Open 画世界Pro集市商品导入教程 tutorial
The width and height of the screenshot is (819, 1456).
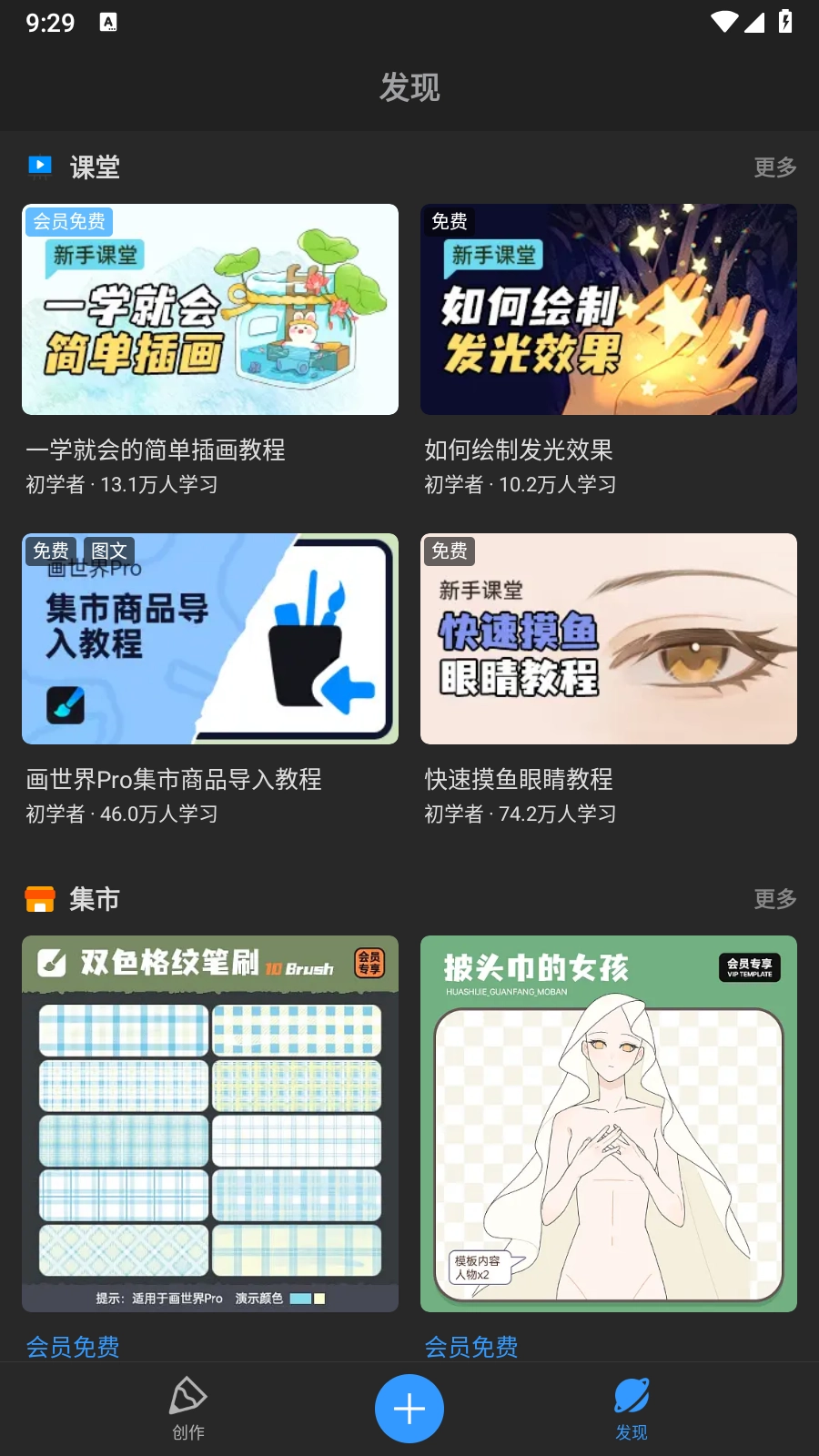(210, 639)
